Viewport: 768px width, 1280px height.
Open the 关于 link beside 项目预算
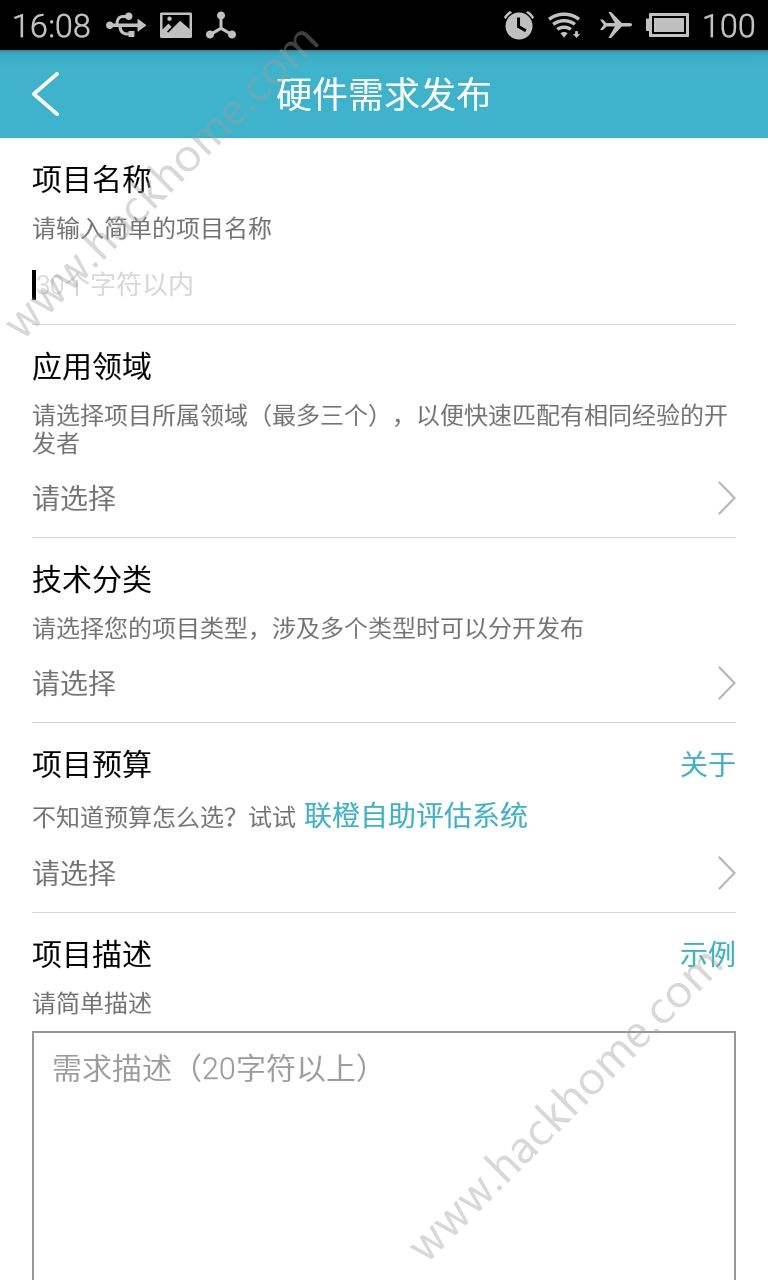coord(707,765)
